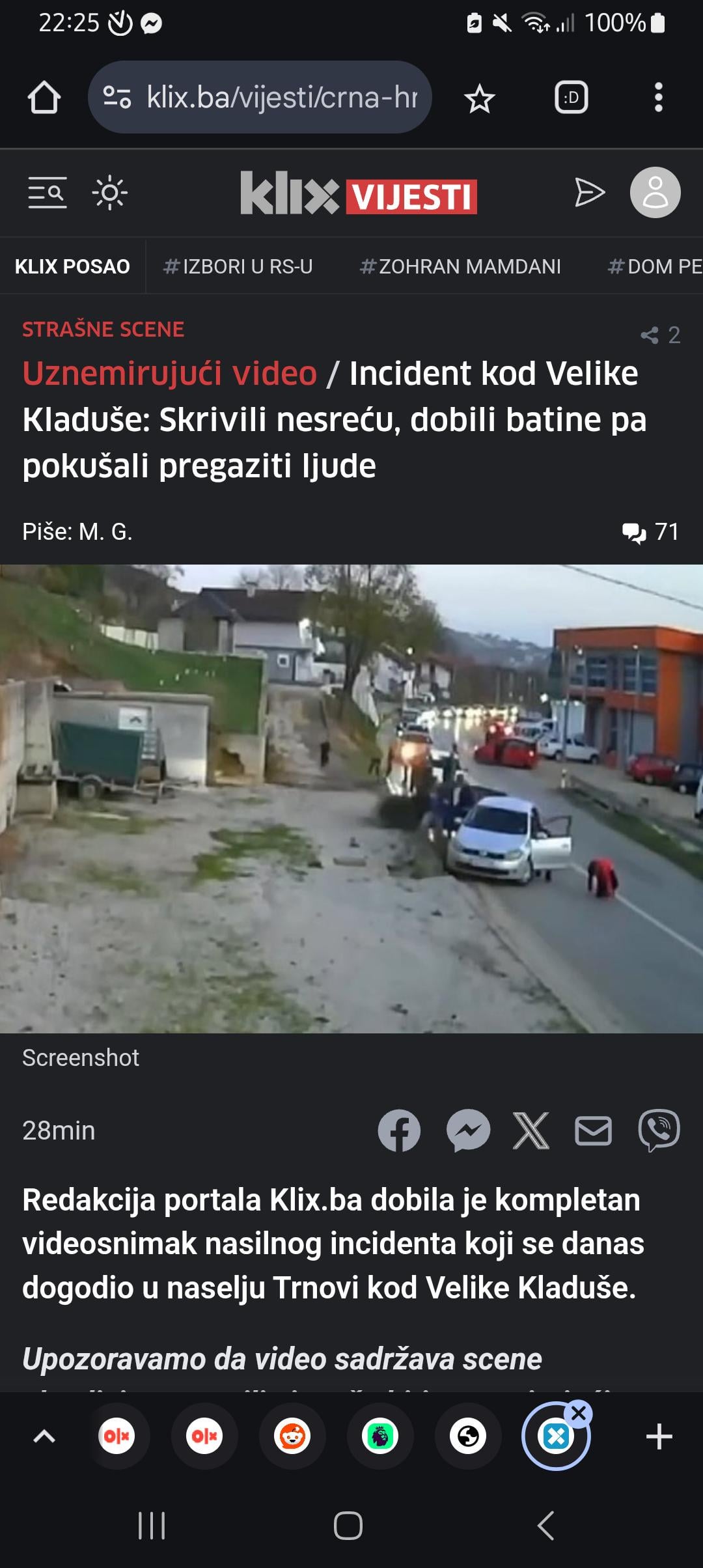Share the article on Facebook

[399, 1130]
